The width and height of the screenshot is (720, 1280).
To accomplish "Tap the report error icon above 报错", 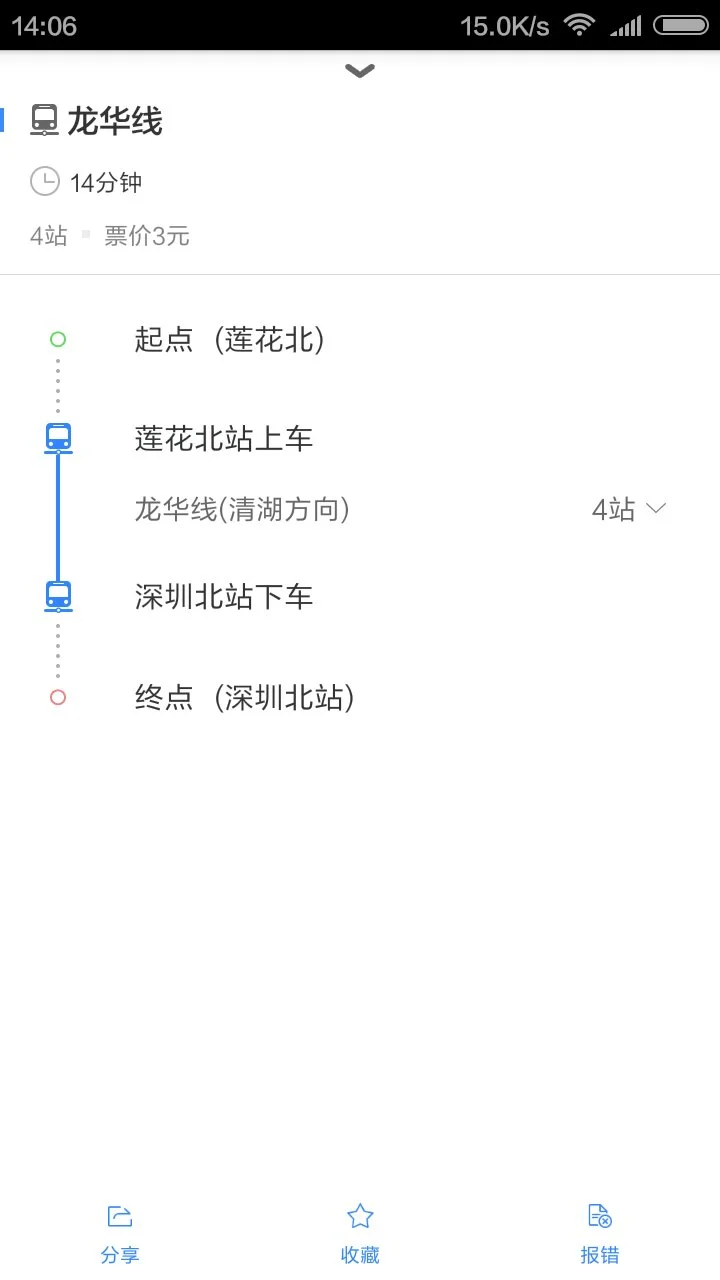I will click(599, 1215).
